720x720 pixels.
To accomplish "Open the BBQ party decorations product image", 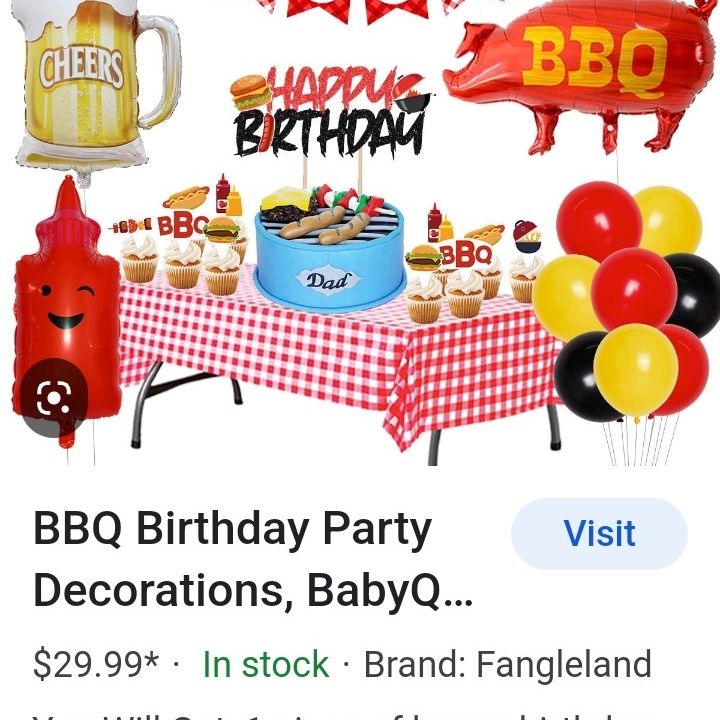I will point(360,233).
